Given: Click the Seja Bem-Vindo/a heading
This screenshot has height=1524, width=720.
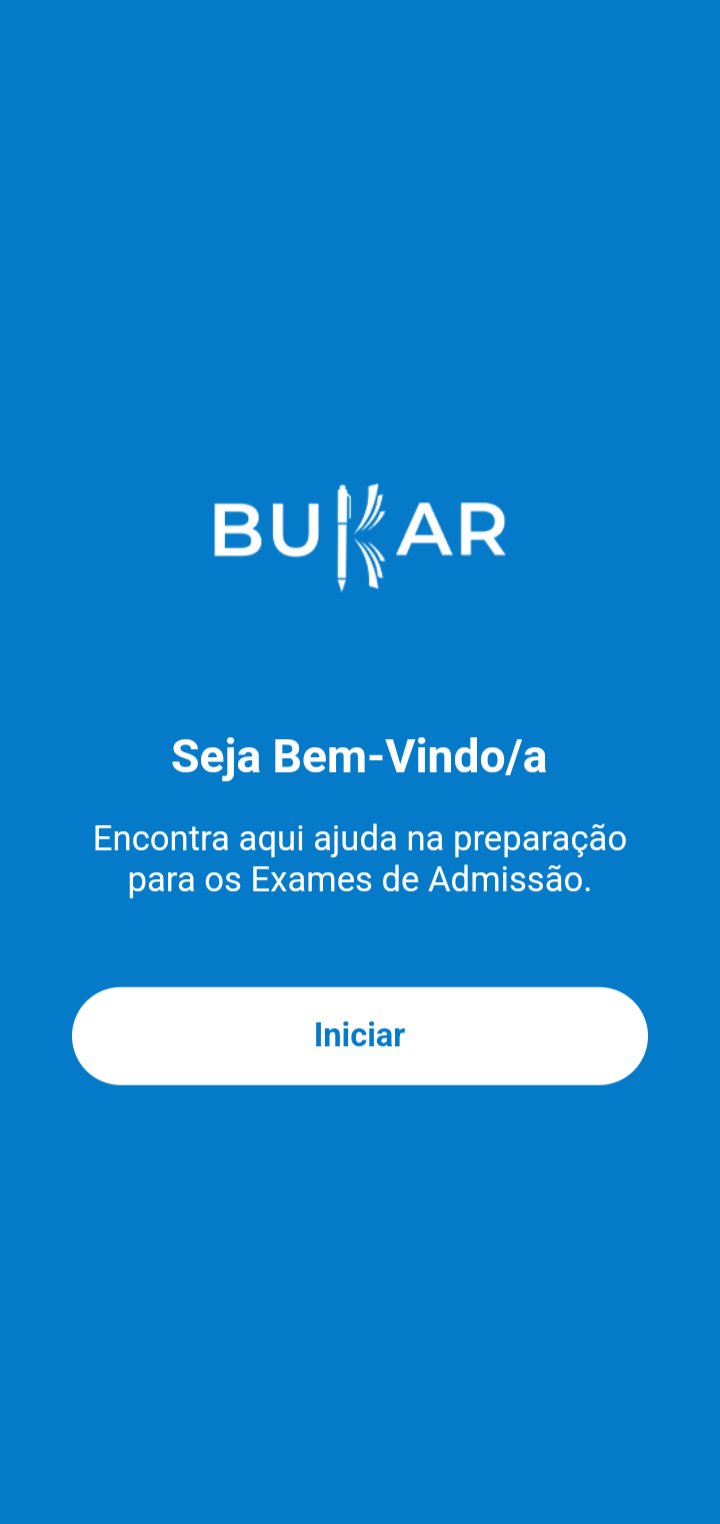Looking at the screenshot, I should [x=360, y=757].
